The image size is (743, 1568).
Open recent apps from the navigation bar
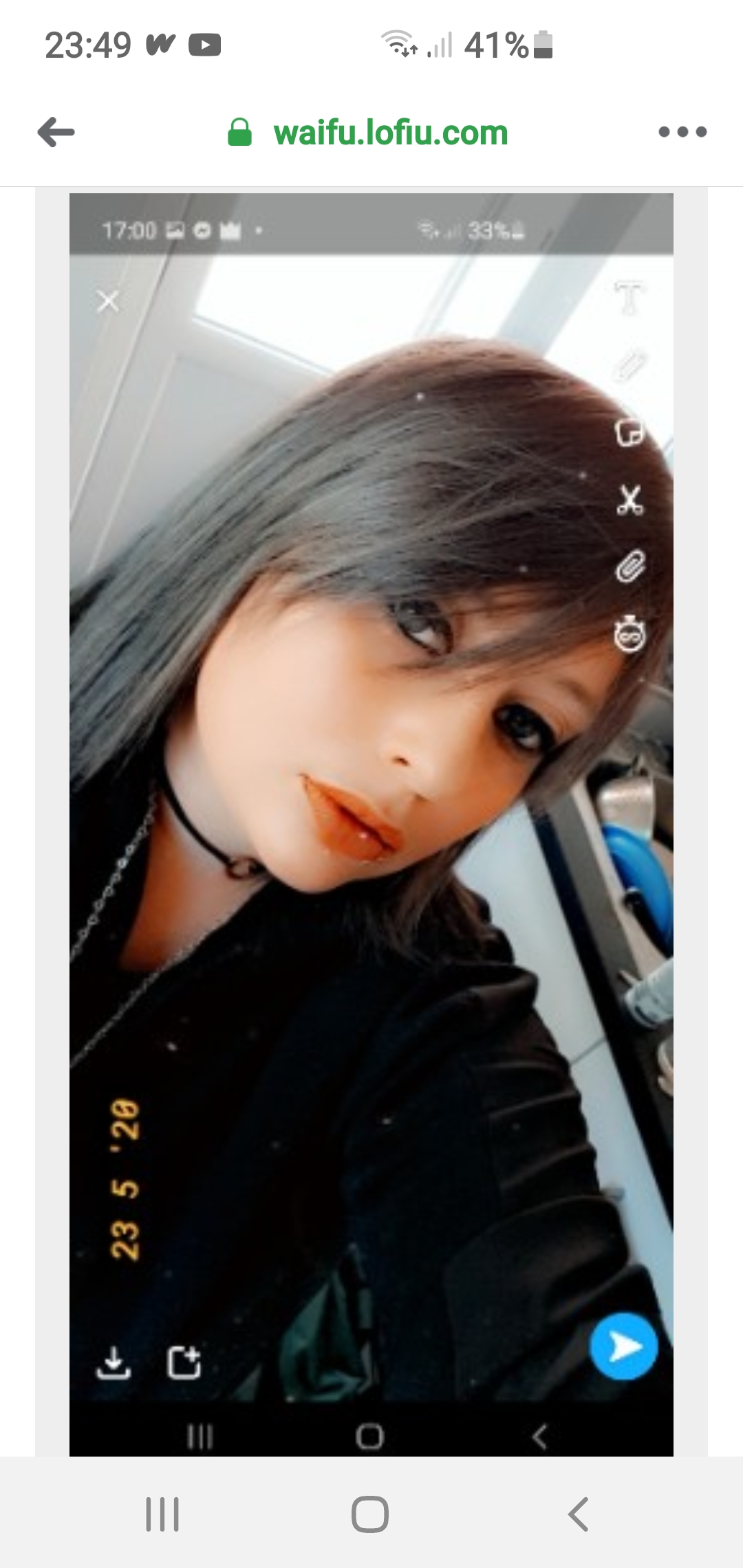(162, 1514)
